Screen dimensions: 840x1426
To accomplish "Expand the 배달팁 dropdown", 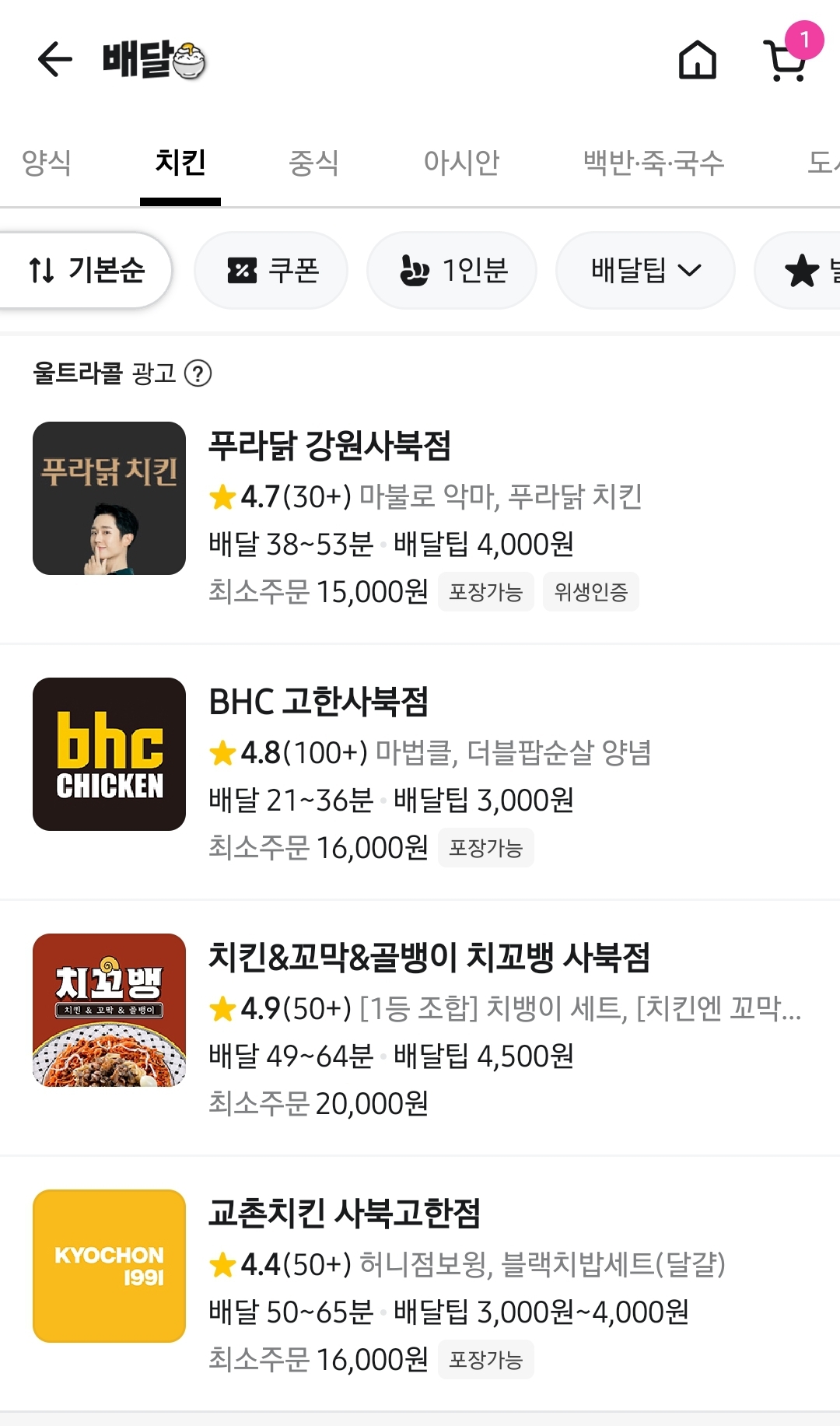I will (x=645, y=271).
